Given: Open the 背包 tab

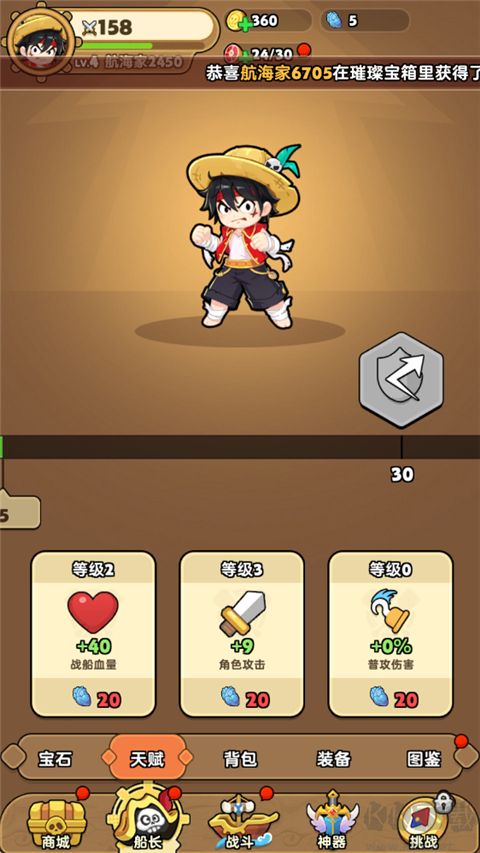Looking at the screenshot, I should tap(240, 759).
